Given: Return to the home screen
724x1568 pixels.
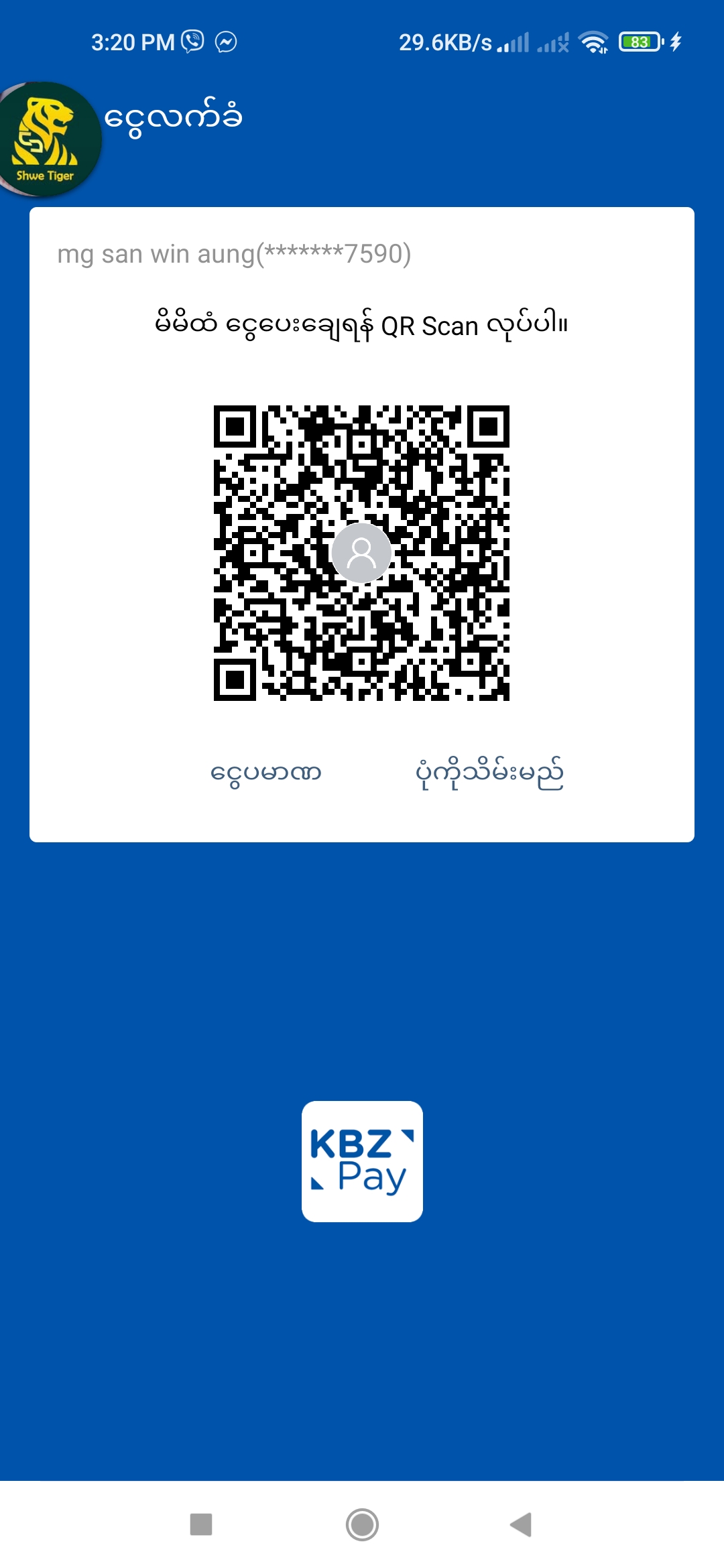Looking at the screenshot, I should pyautogui.click(x=362, y=1524).
